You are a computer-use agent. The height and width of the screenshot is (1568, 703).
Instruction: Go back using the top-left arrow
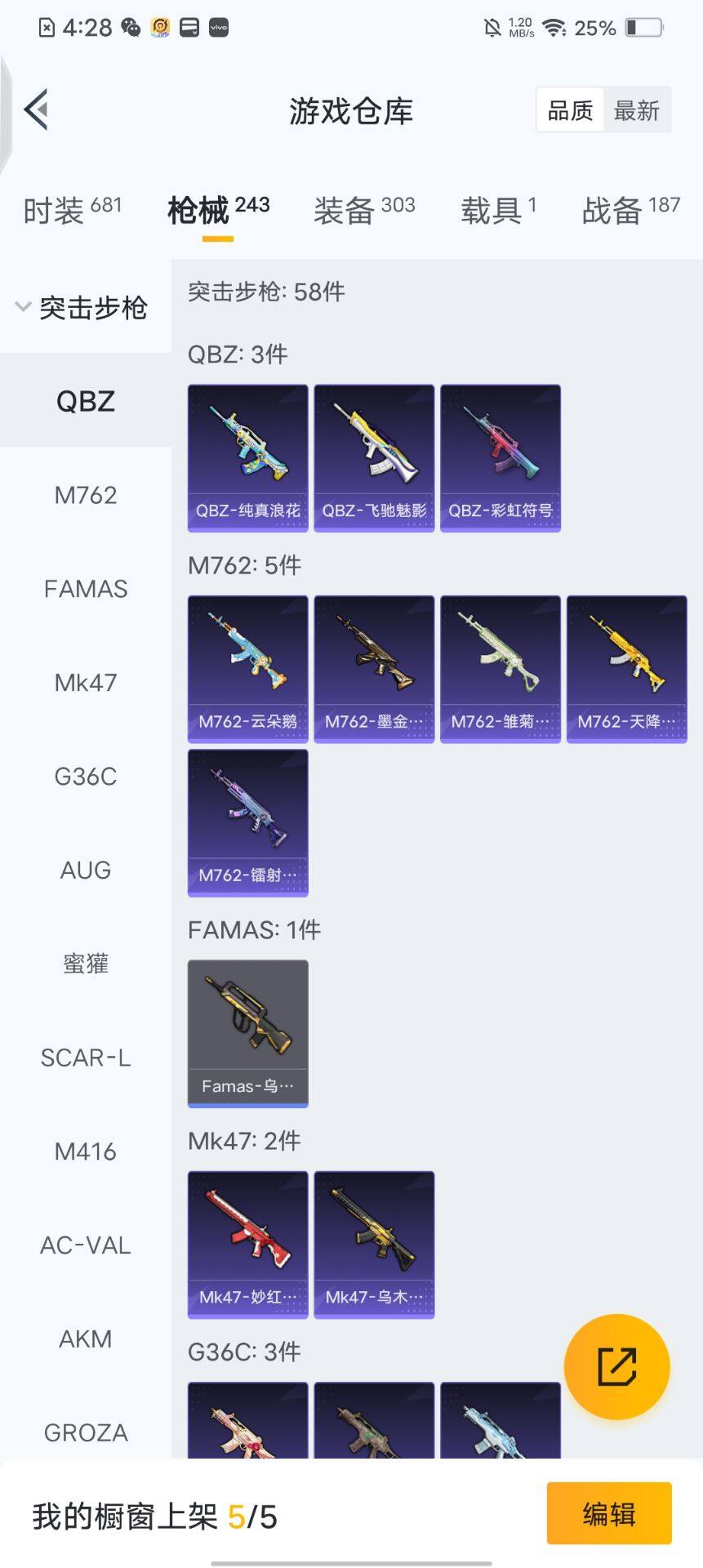[37, 109]
